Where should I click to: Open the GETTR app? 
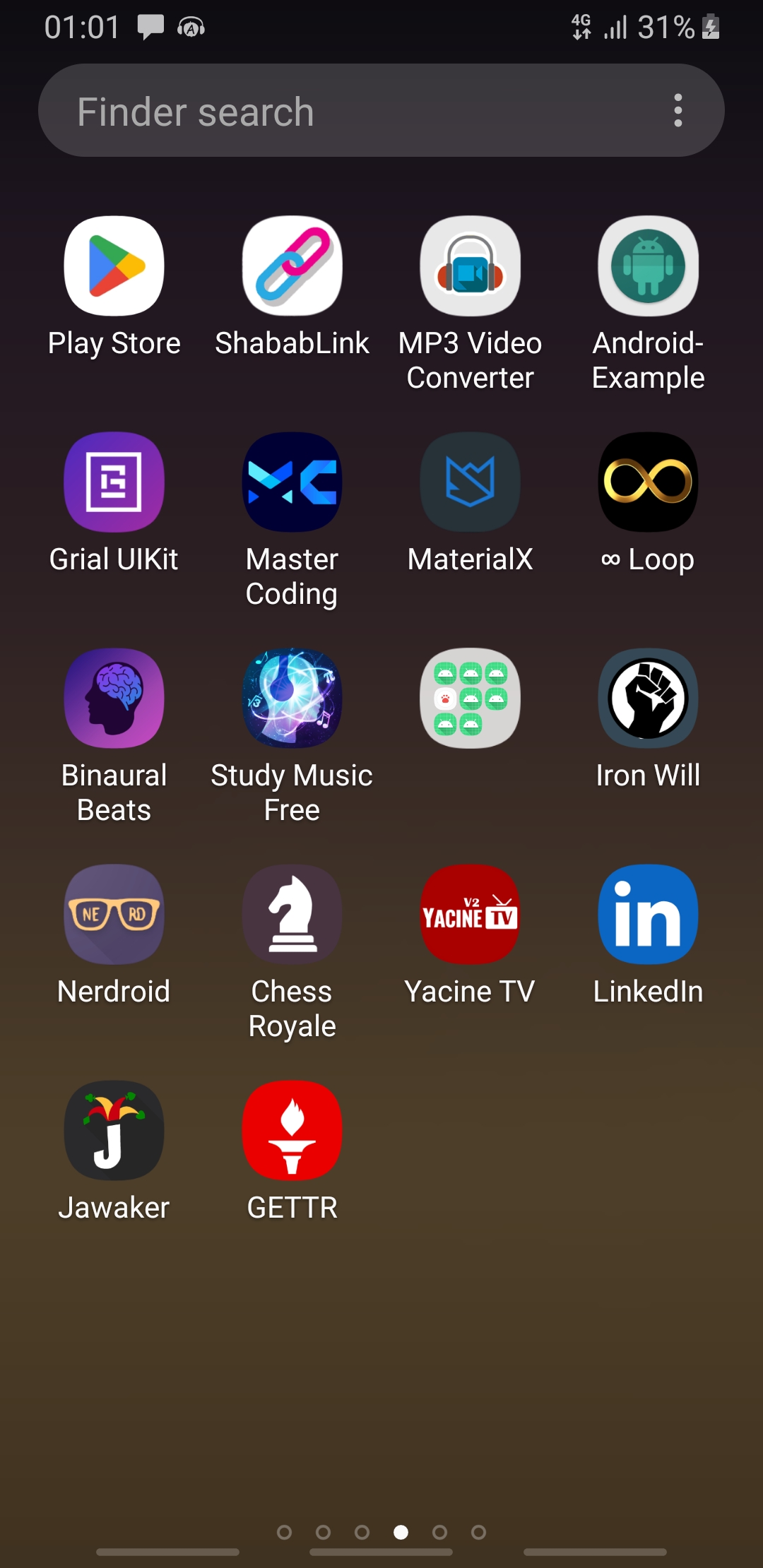click(x=292, y=1131)
